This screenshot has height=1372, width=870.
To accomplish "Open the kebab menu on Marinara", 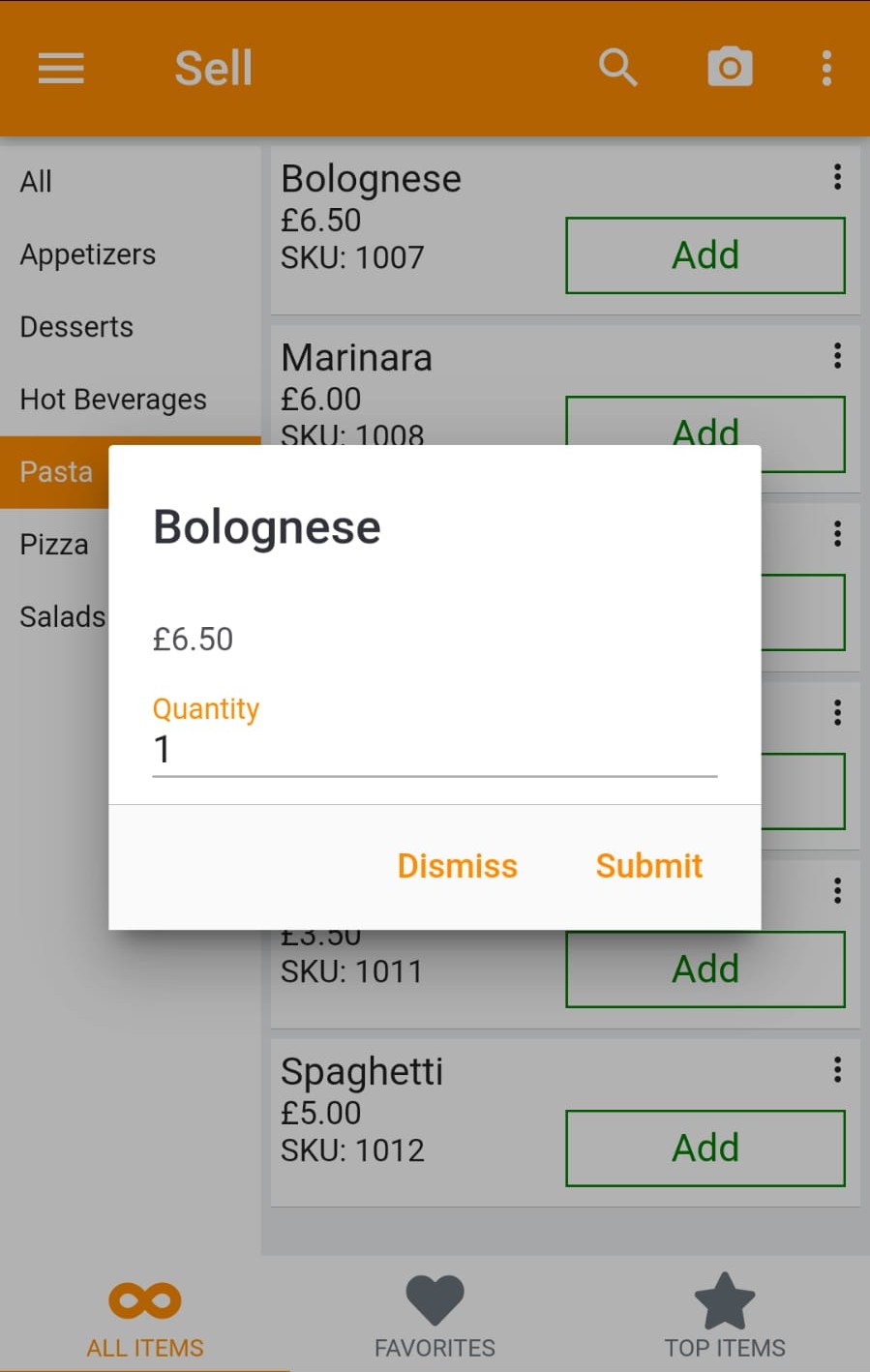I will point(837,356).
